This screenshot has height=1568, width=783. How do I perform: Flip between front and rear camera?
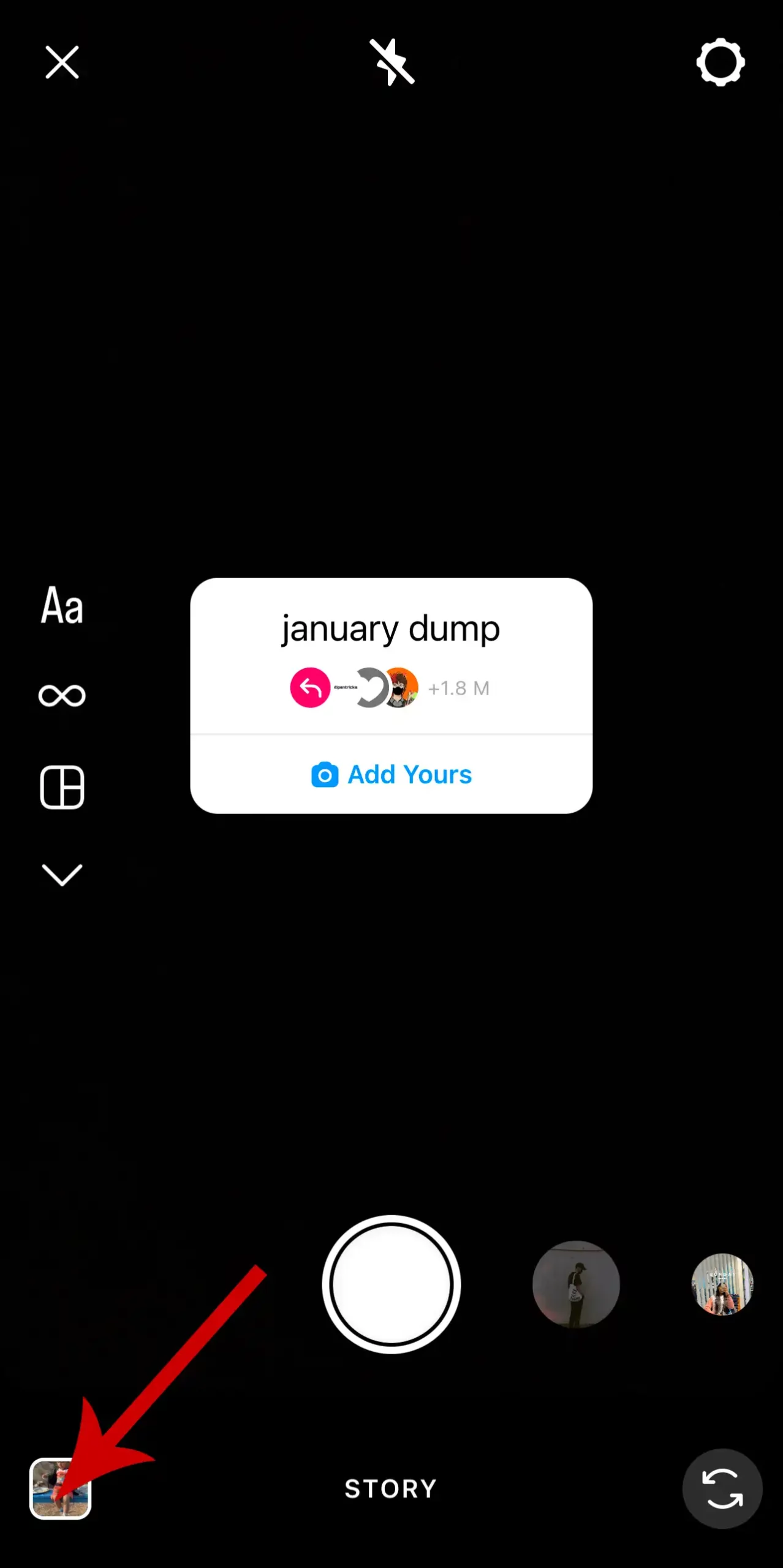click(x=722, y=1488)
